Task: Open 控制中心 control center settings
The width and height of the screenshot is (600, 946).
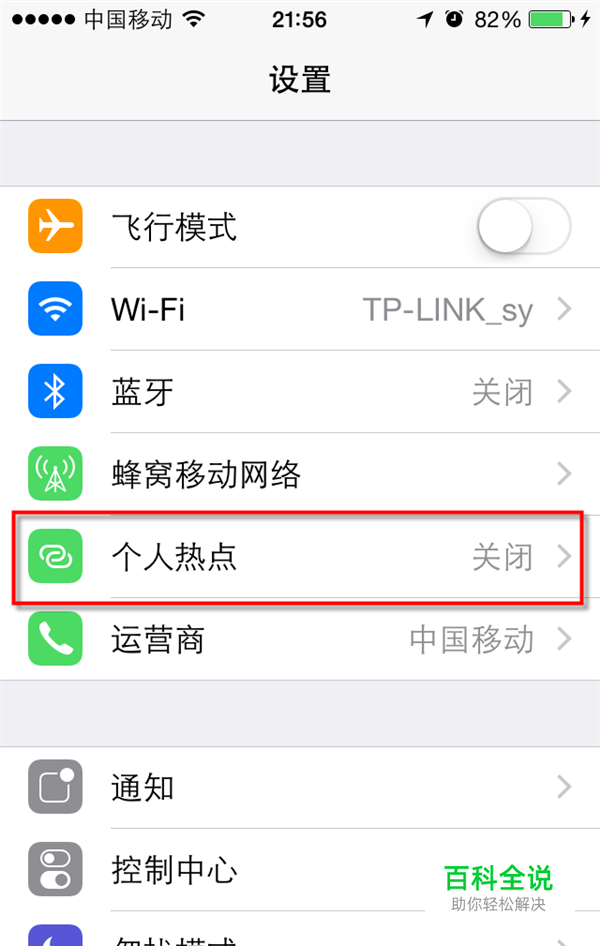Action: pyautogui.click(x=300, y=869)
